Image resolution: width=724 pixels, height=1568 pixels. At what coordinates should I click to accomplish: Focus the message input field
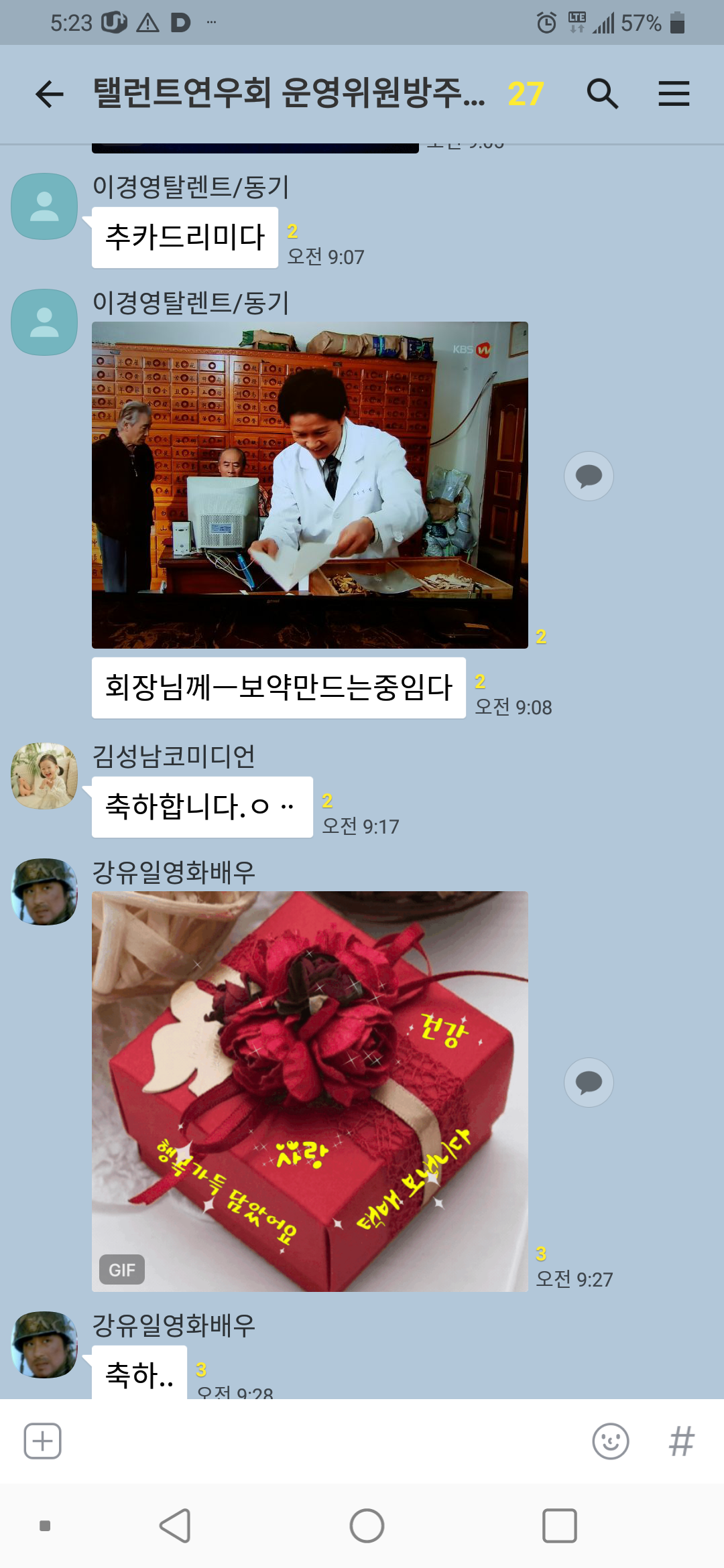point(322,1441)
